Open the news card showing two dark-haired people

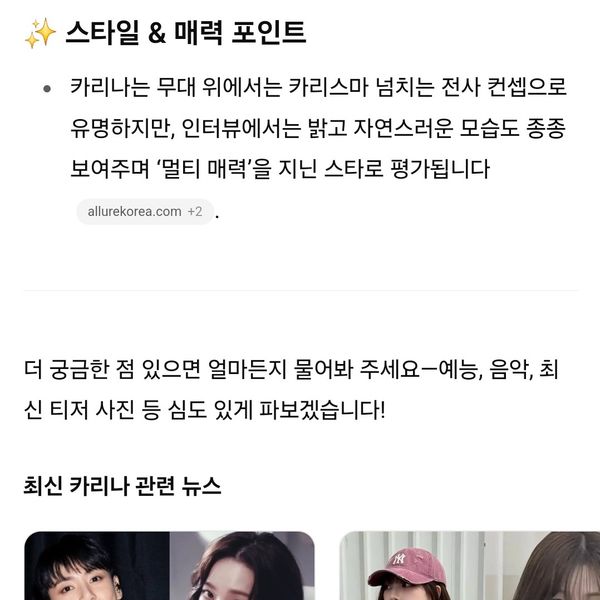[x=169, y=566]
